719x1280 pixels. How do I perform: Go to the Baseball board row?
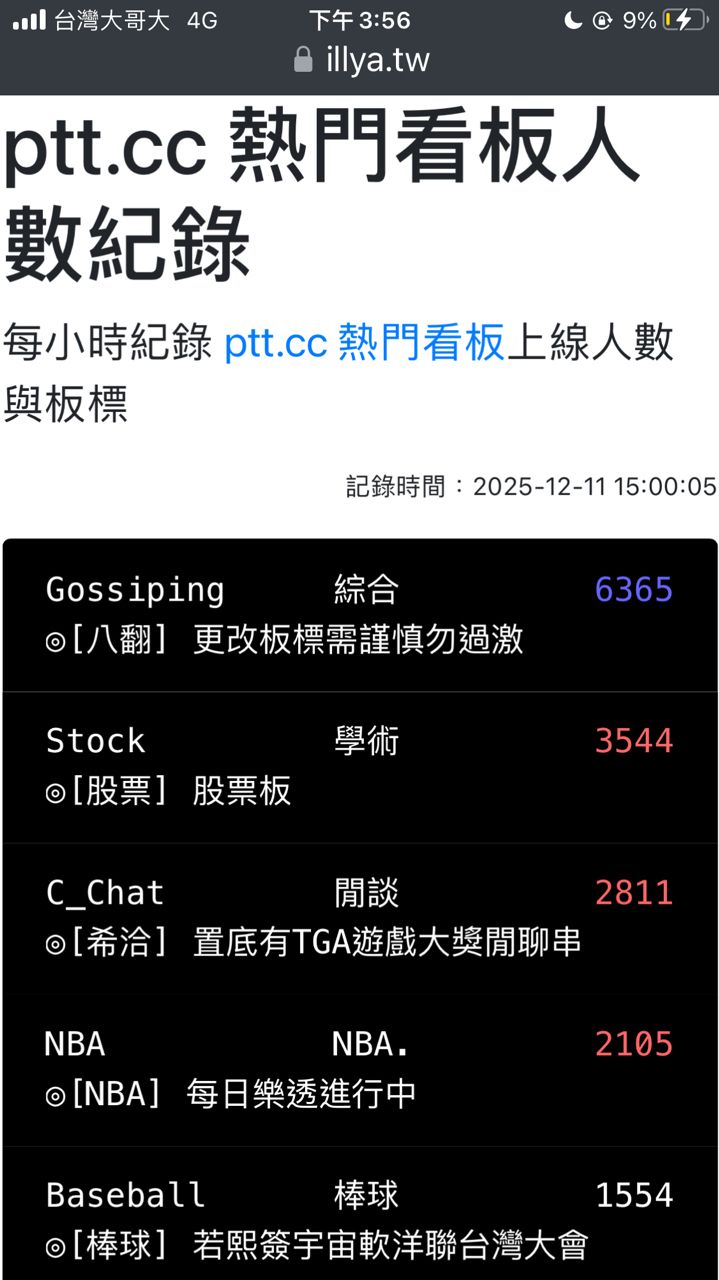point(360,1220)
